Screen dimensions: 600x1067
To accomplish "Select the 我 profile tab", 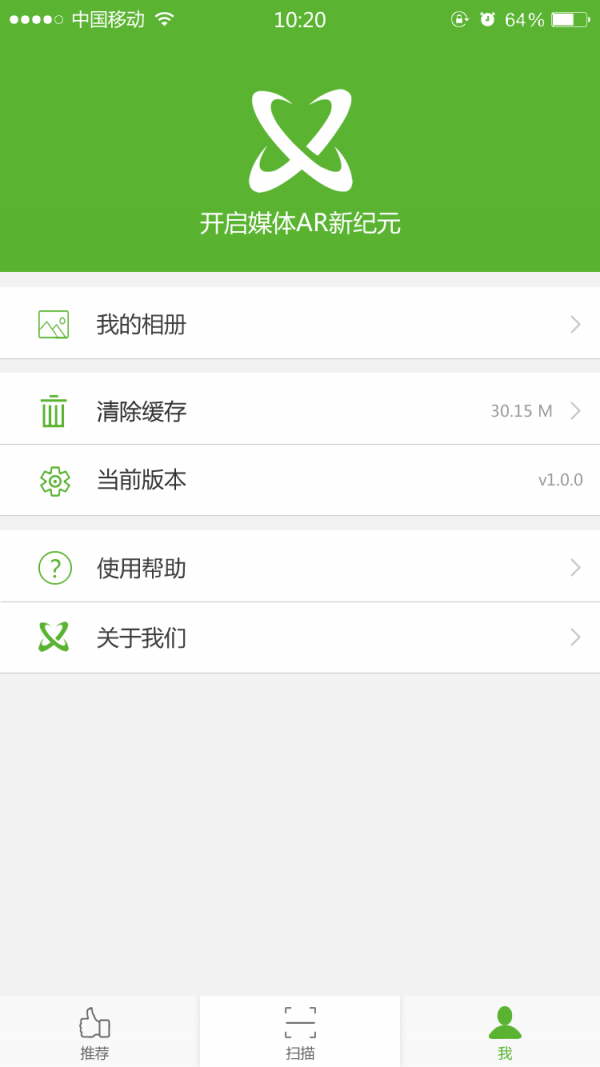I will (504, 1033).
